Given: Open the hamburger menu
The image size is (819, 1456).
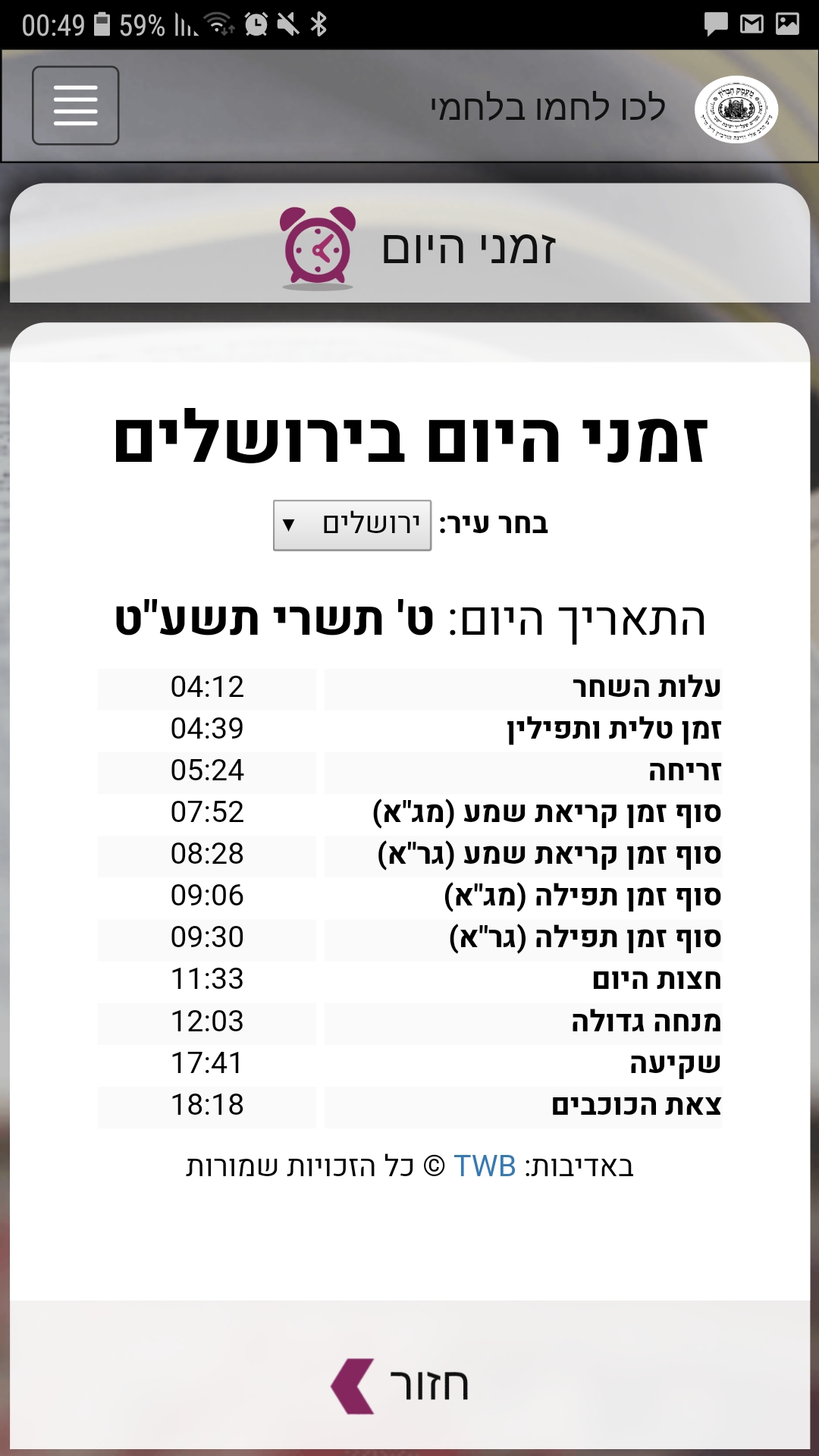Looking at the screenshot, I should coord(75,105).
